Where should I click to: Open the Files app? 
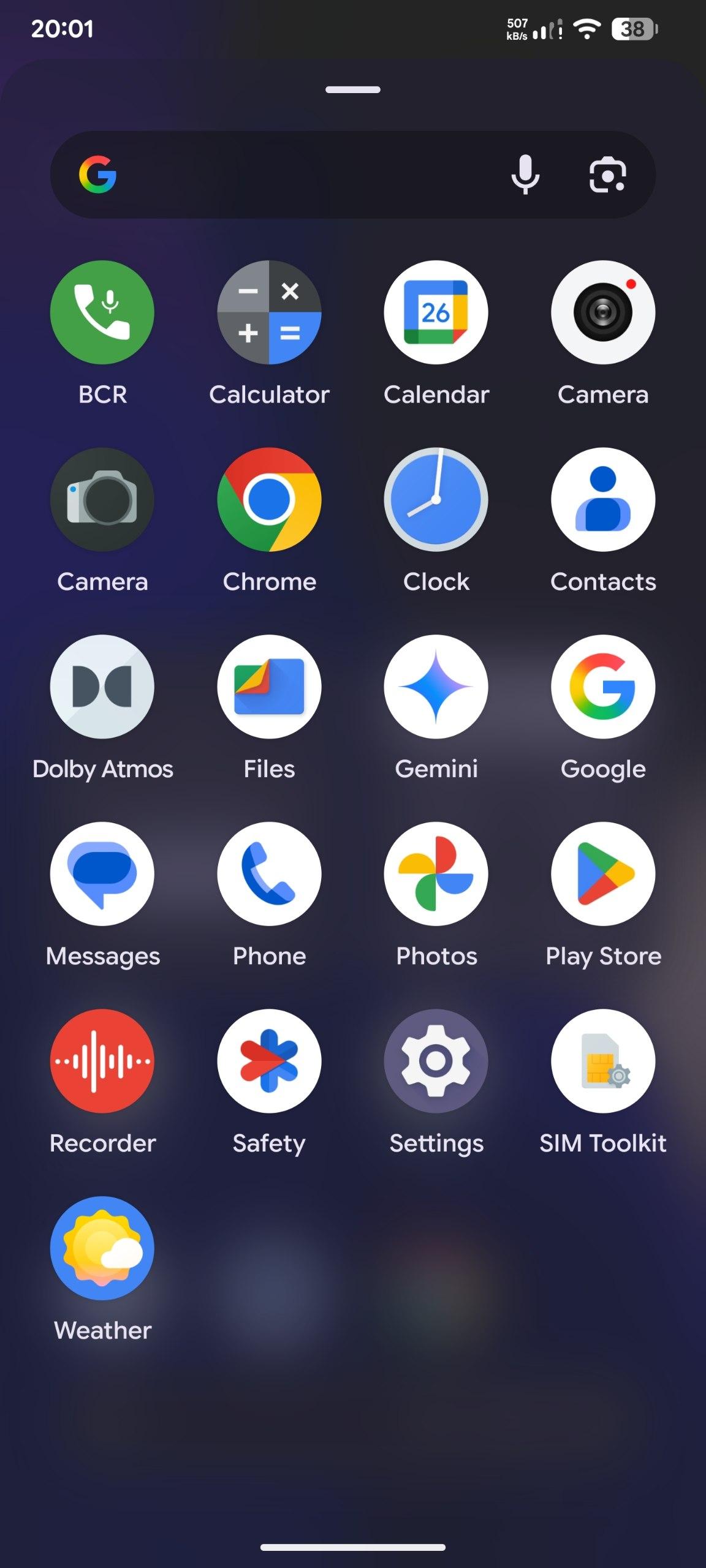(x=269, y=687)
